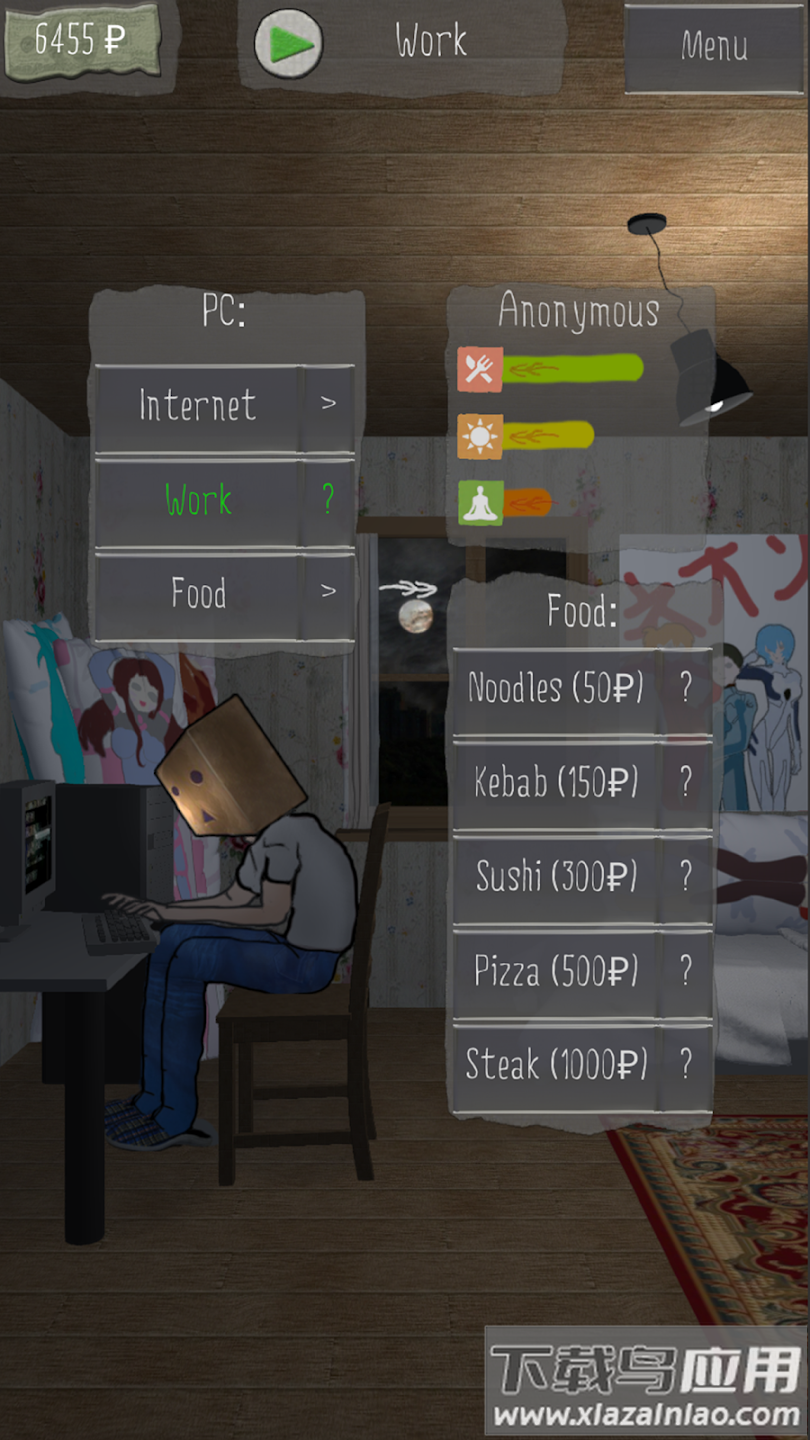810x1440 pixels.
Task: Order Sushi for 300₽
Action: pyautogui.click(x=555, y=877)
